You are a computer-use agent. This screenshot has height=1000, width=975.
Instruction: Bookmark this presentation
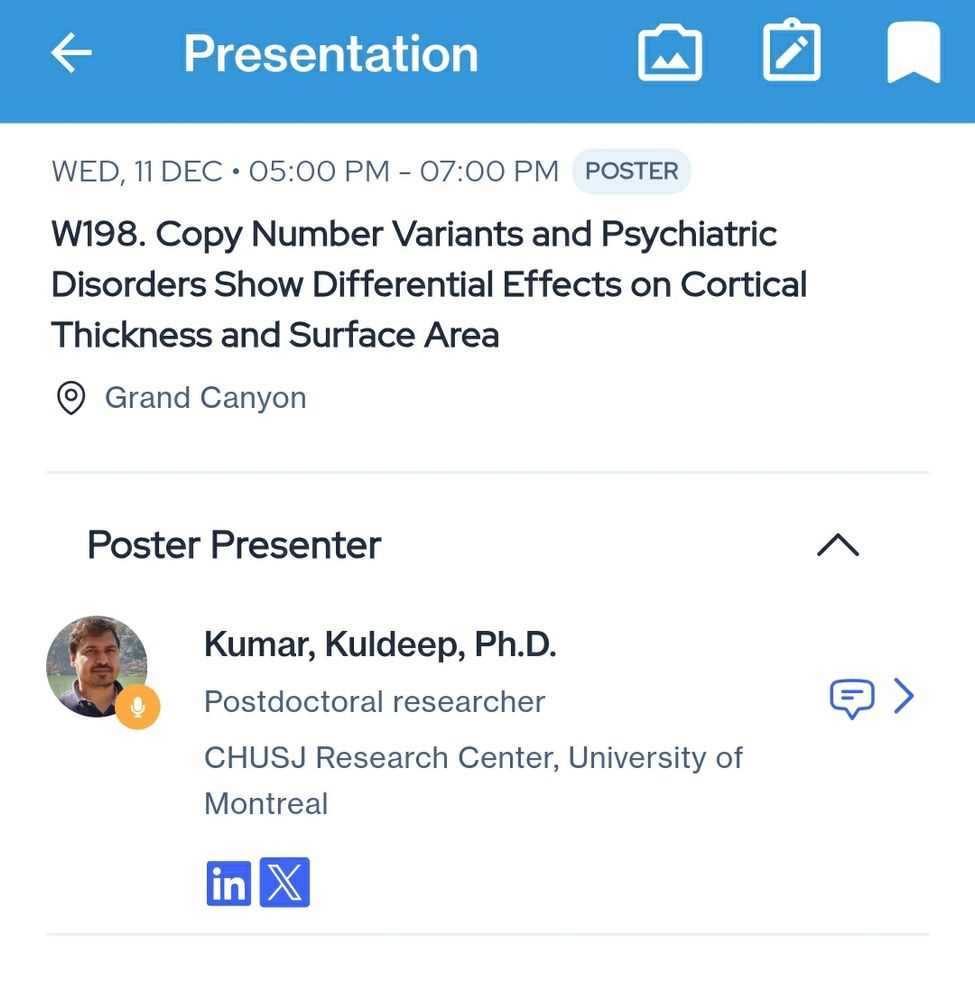(x=913, y=53)
